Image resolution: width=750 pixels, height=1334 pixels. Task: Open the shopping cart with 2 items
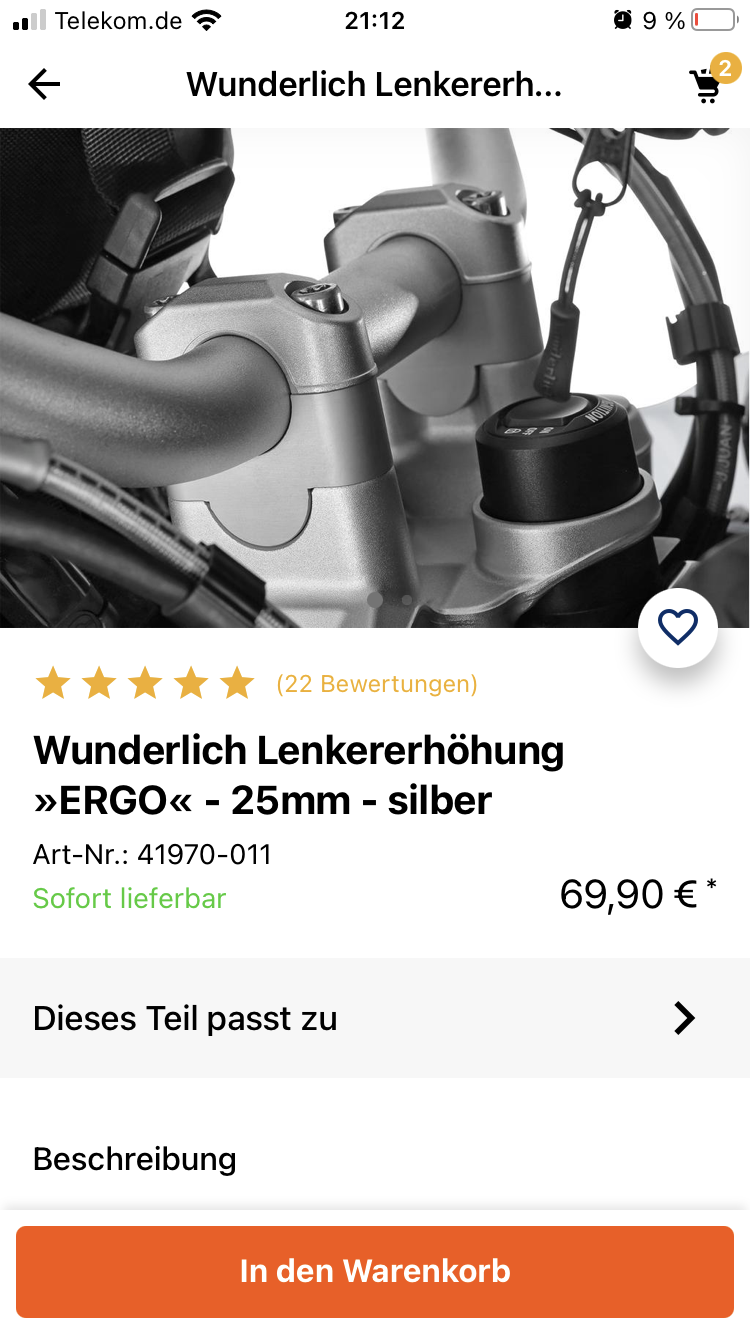(708, 86)
